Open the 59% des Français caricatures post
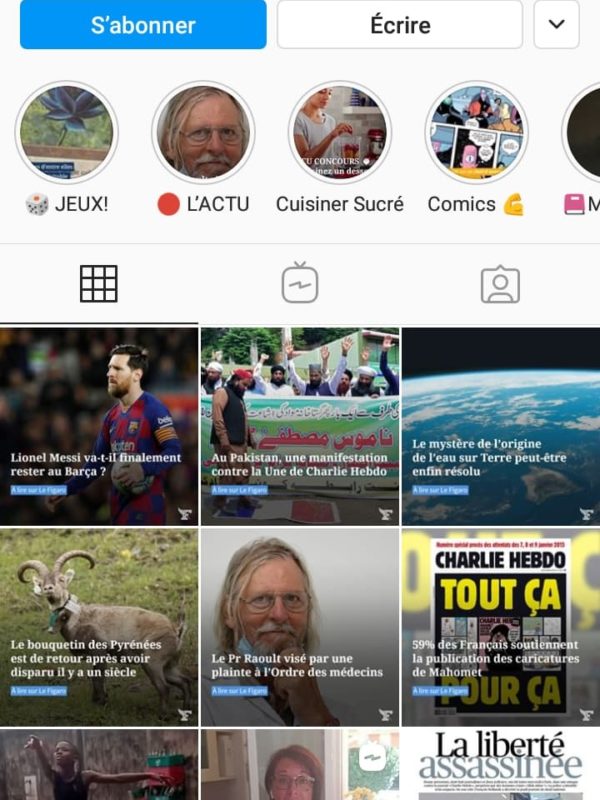The width and height of the screenshot is (600, 800). [x=500, y=627]
